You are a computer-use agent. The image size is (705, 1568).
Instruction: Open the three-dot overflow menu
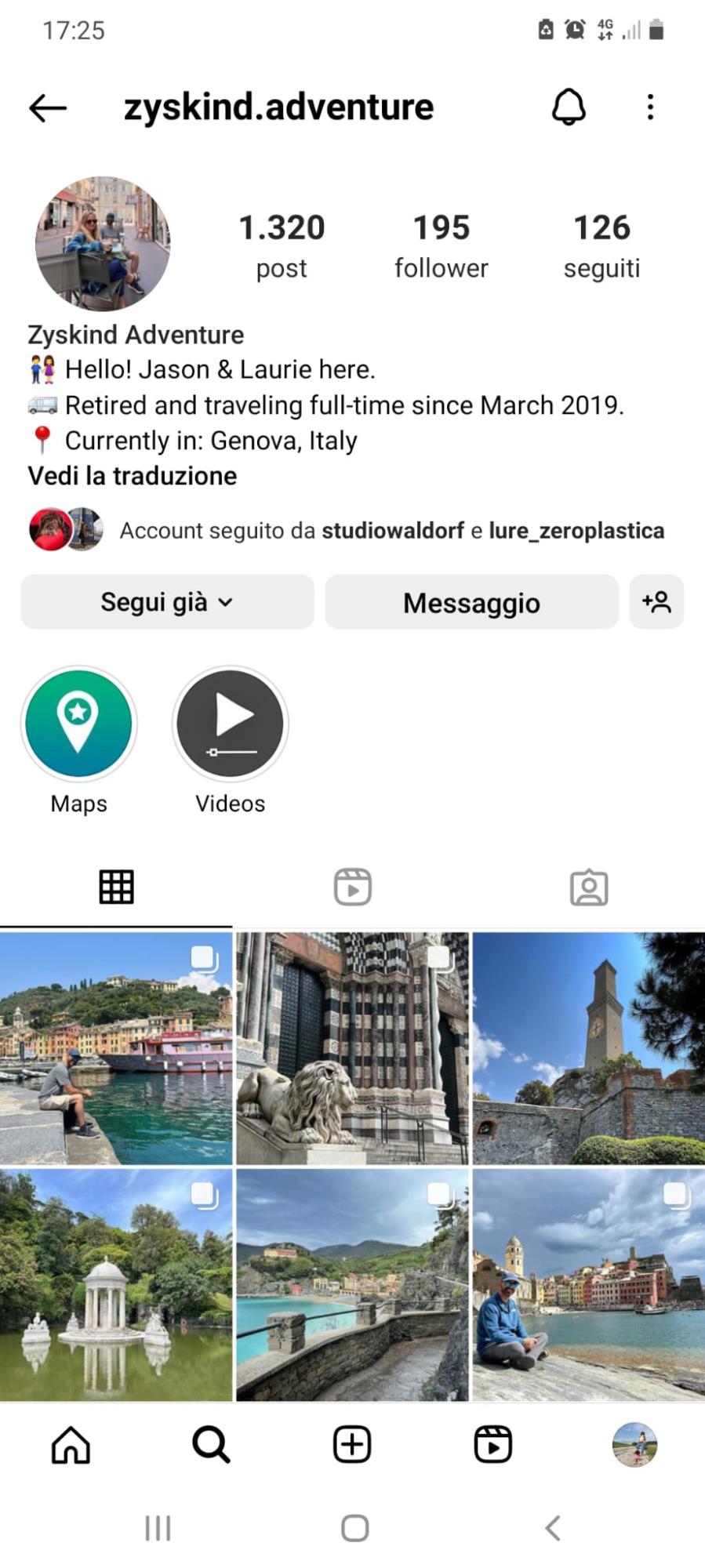click(x=650, y=107)
